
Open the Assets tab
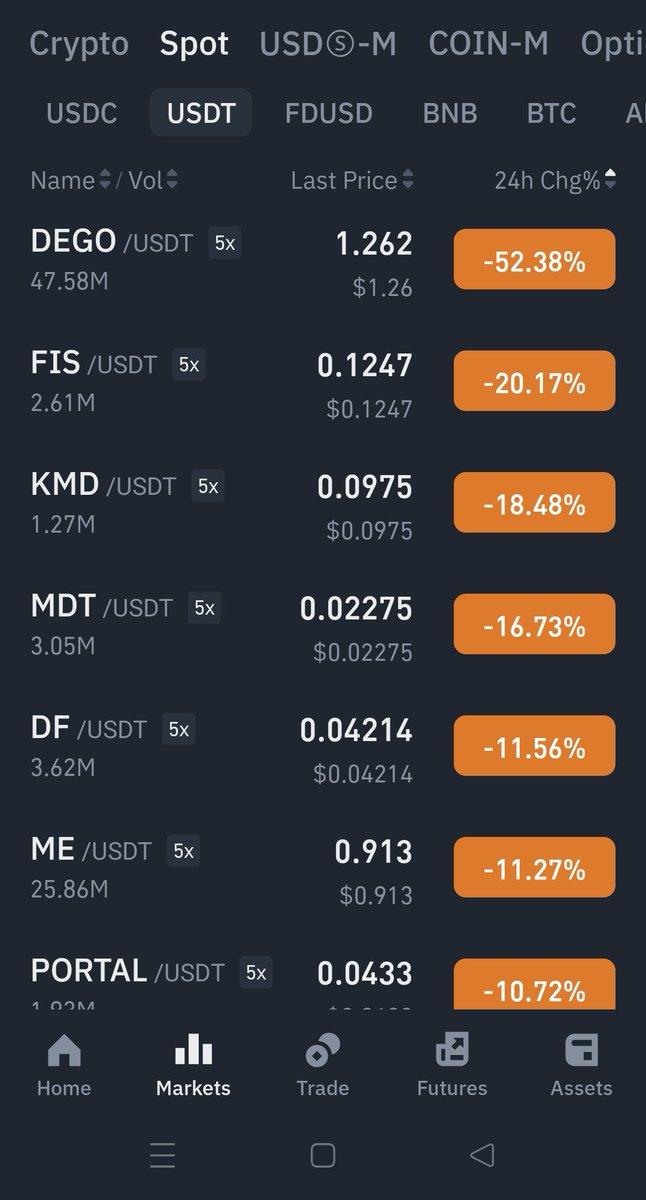tap(581, 1066)
